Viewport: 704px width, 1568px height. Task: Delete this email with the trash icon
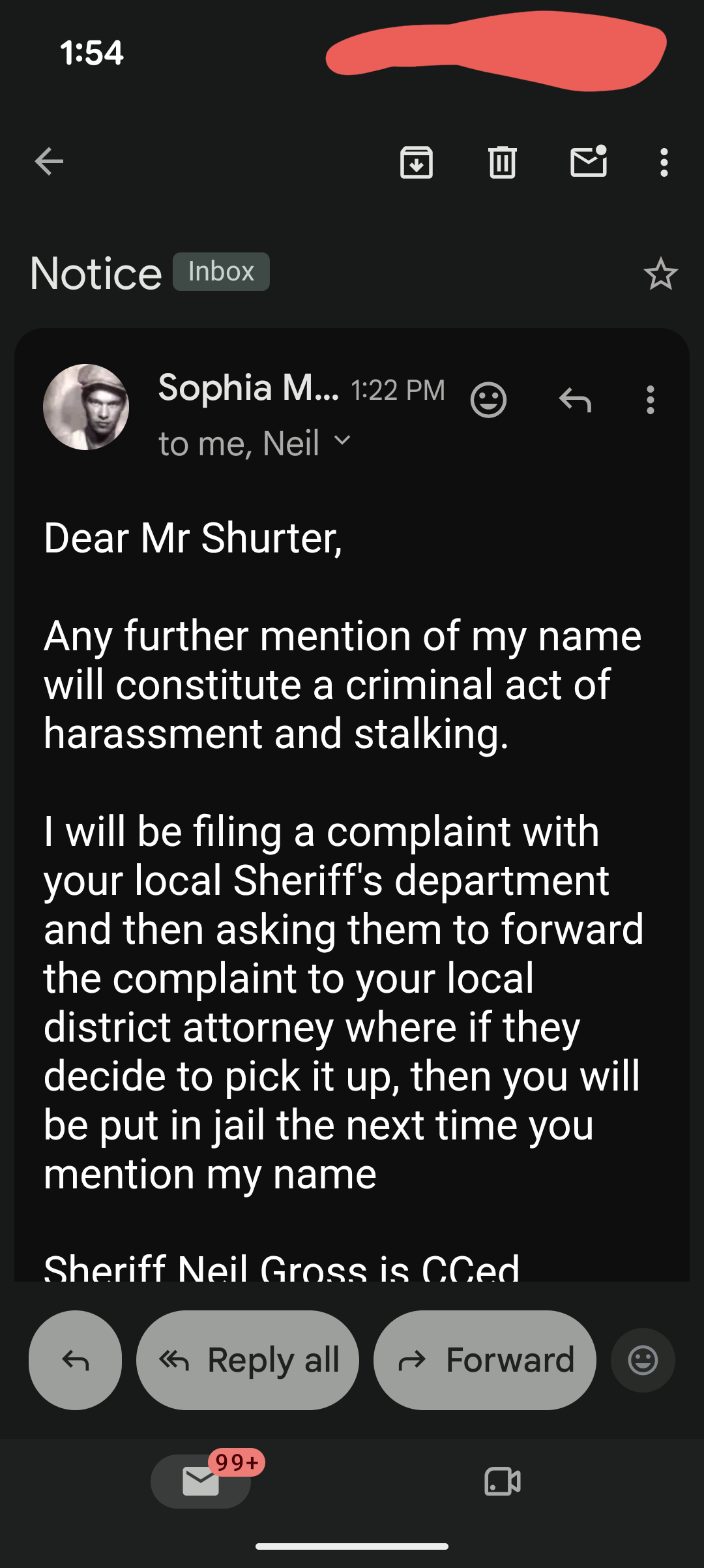coord(502,162)
